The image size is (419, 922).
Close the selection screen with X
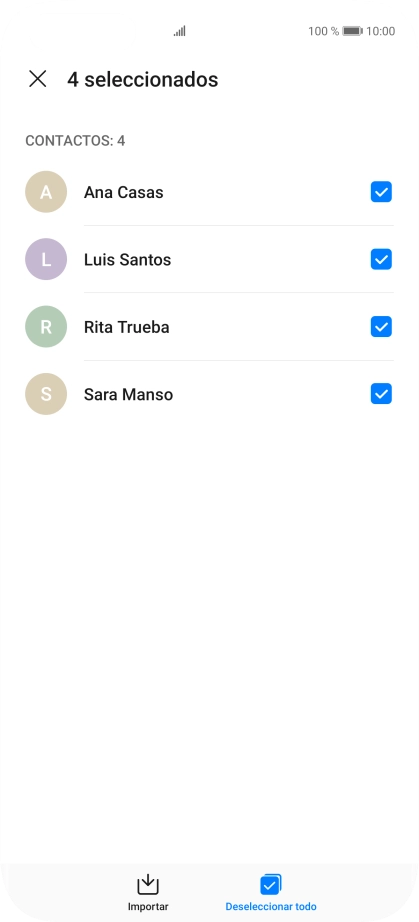click(x=38, y=79)
